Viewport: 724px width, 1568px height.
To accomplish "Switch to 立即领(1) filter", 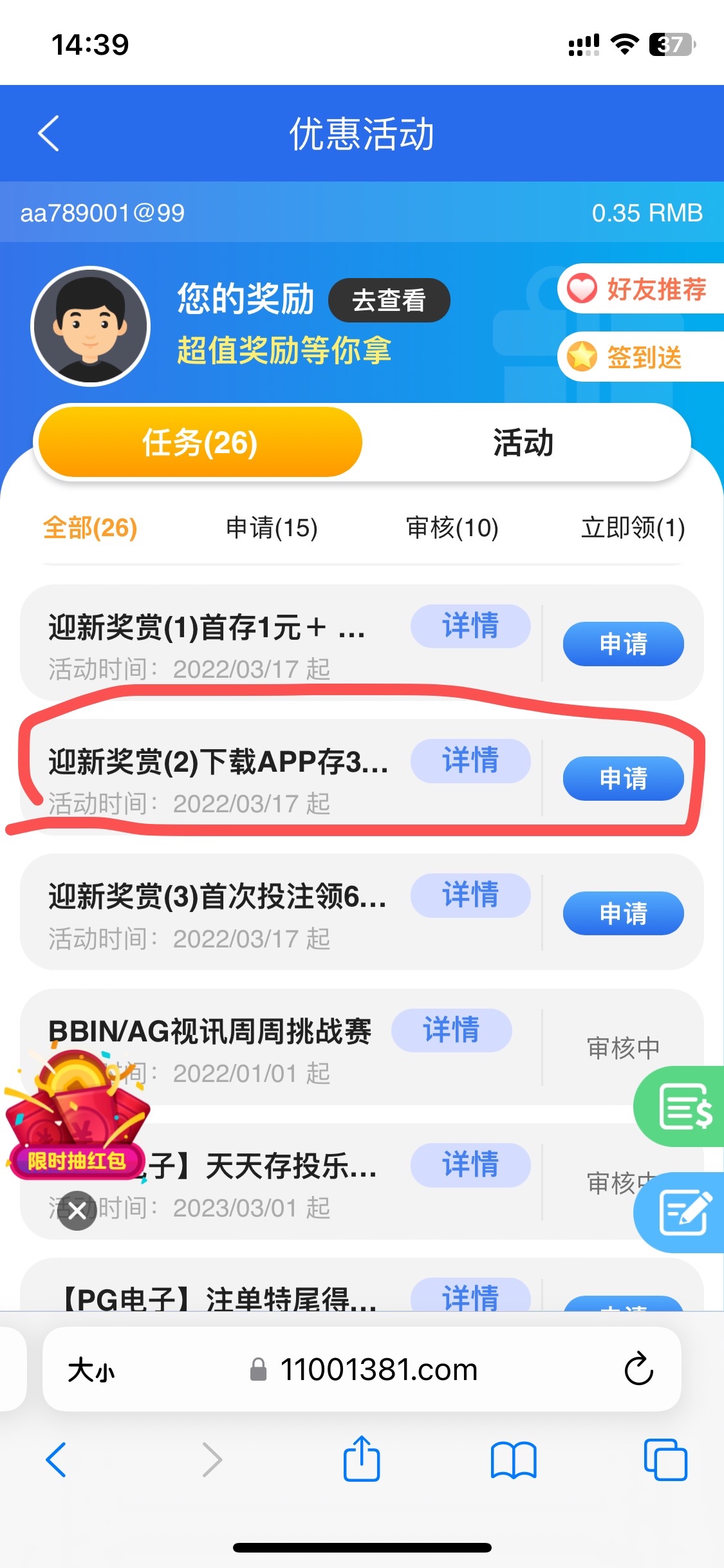I will [x=631, y=527].
